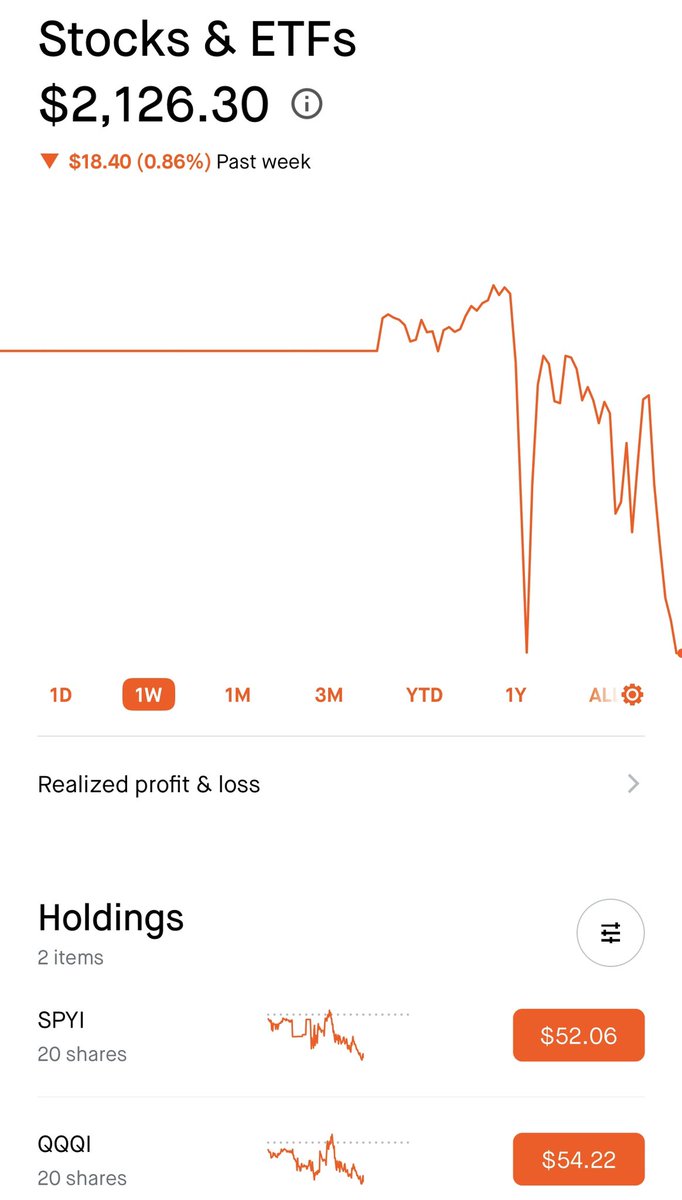Open chart settings gear
This screenshot has height=1200, width=682.
tap(632, 695)
